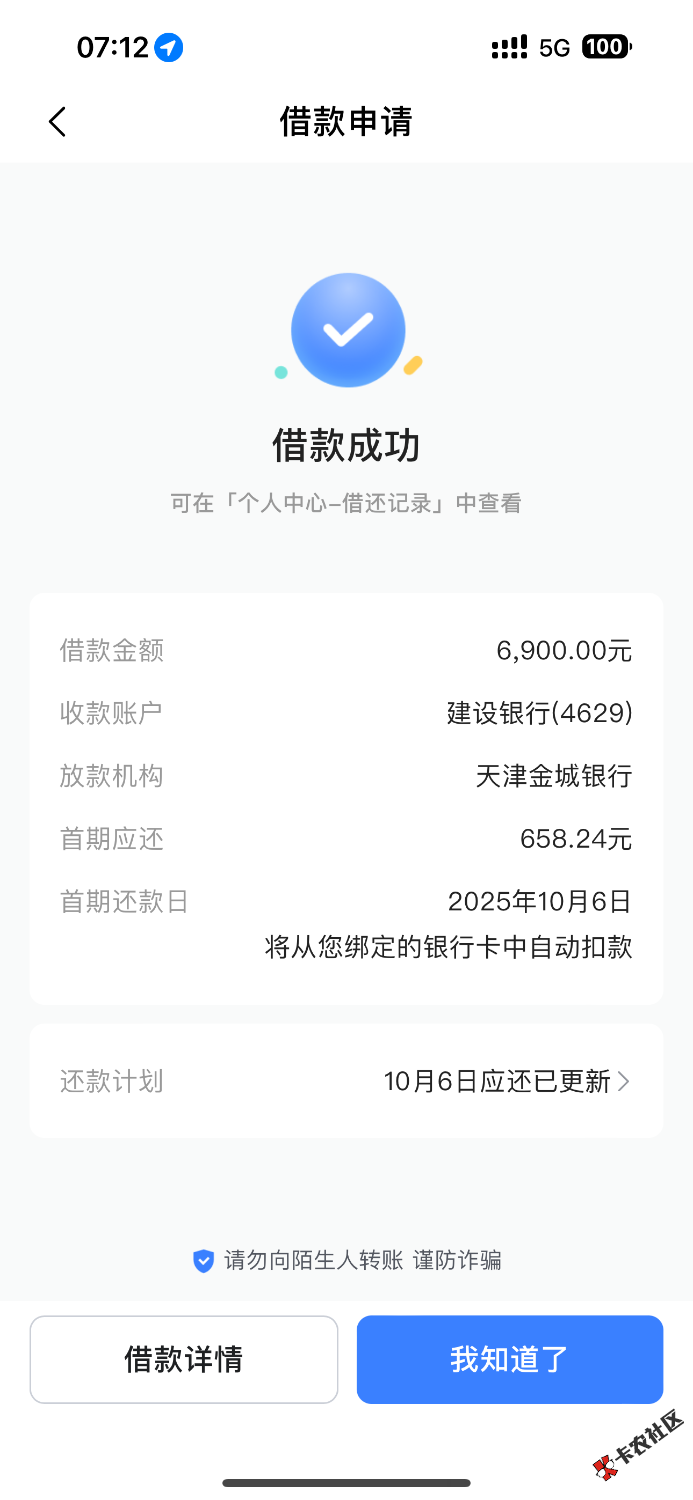Viewport: 693px width, 1500px height.
Task: Confirm with the 我知道了 button
Action: (510, 1359)
